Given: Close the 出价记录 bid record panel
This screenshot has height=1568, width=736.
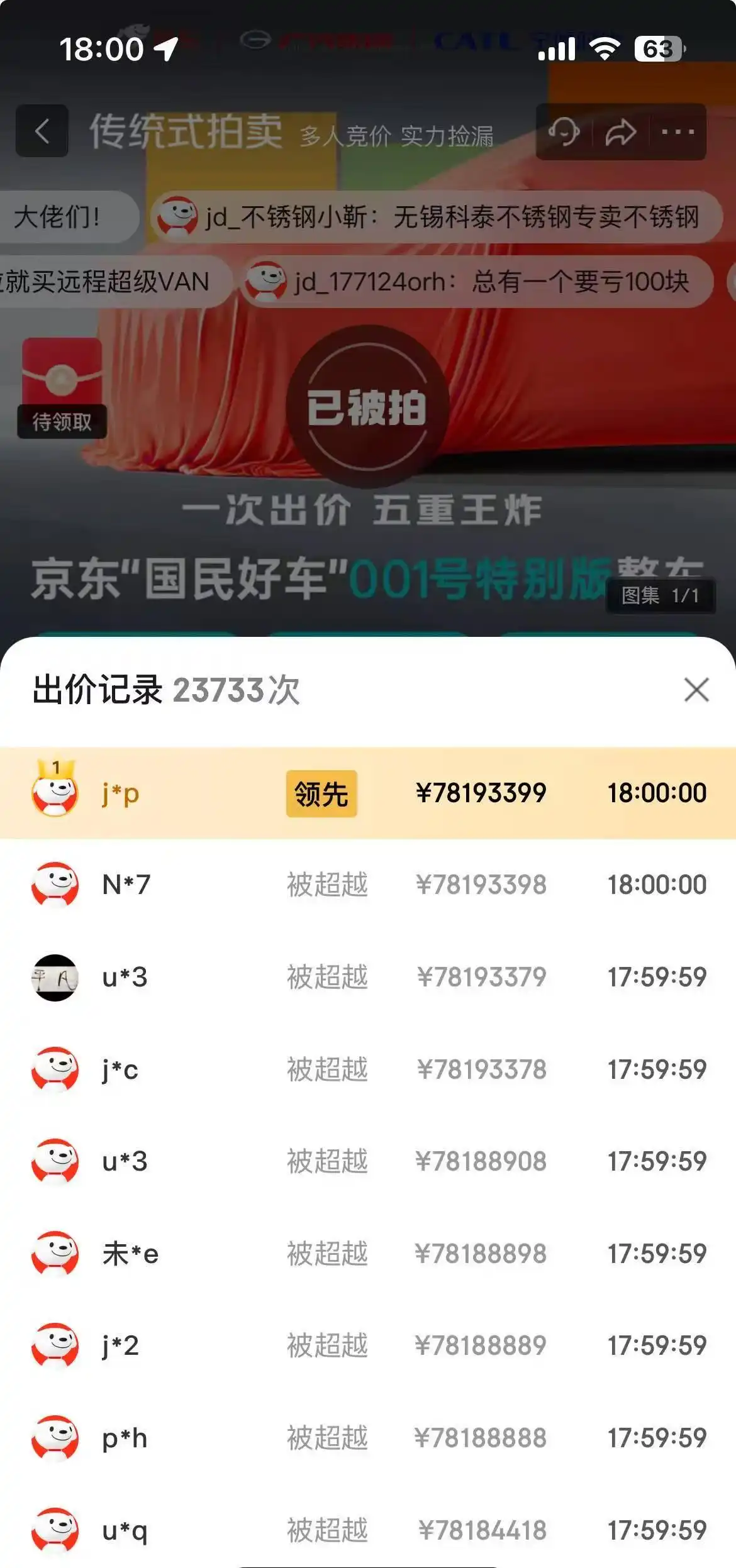Looking at the screenshot, I should (x=695, y=692).
